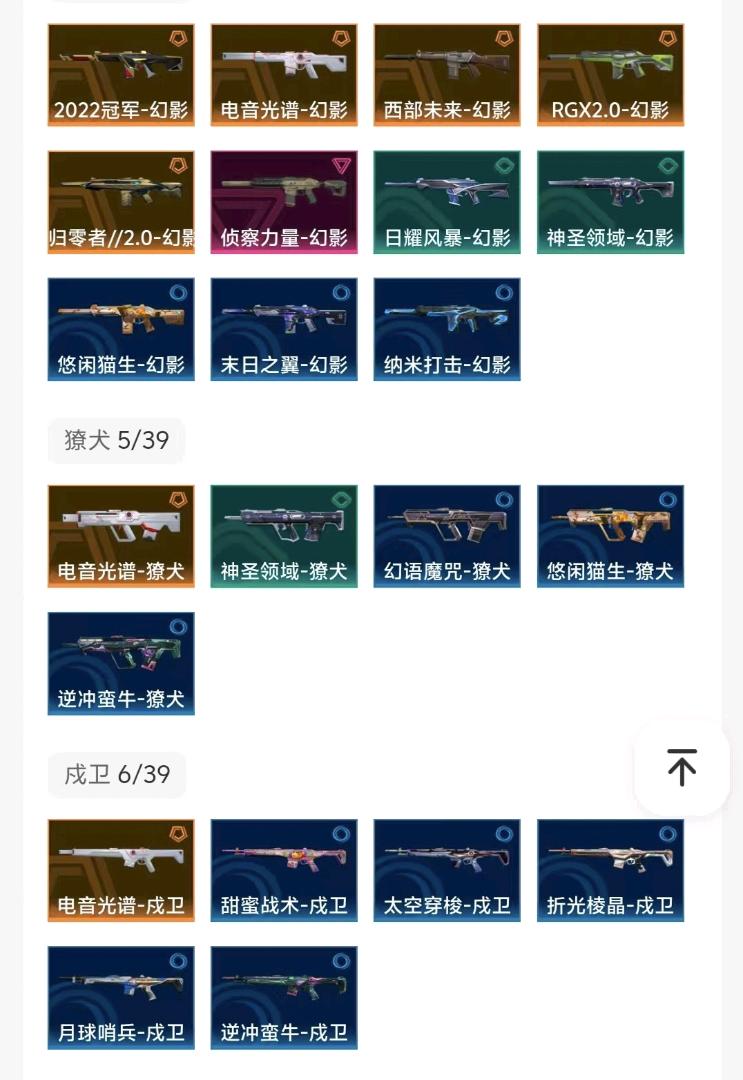743x1080 pixels.
Task: Open the 电音光谱-獠犬 skin tile
Action: pyautogui.click(x=121, y=536)
